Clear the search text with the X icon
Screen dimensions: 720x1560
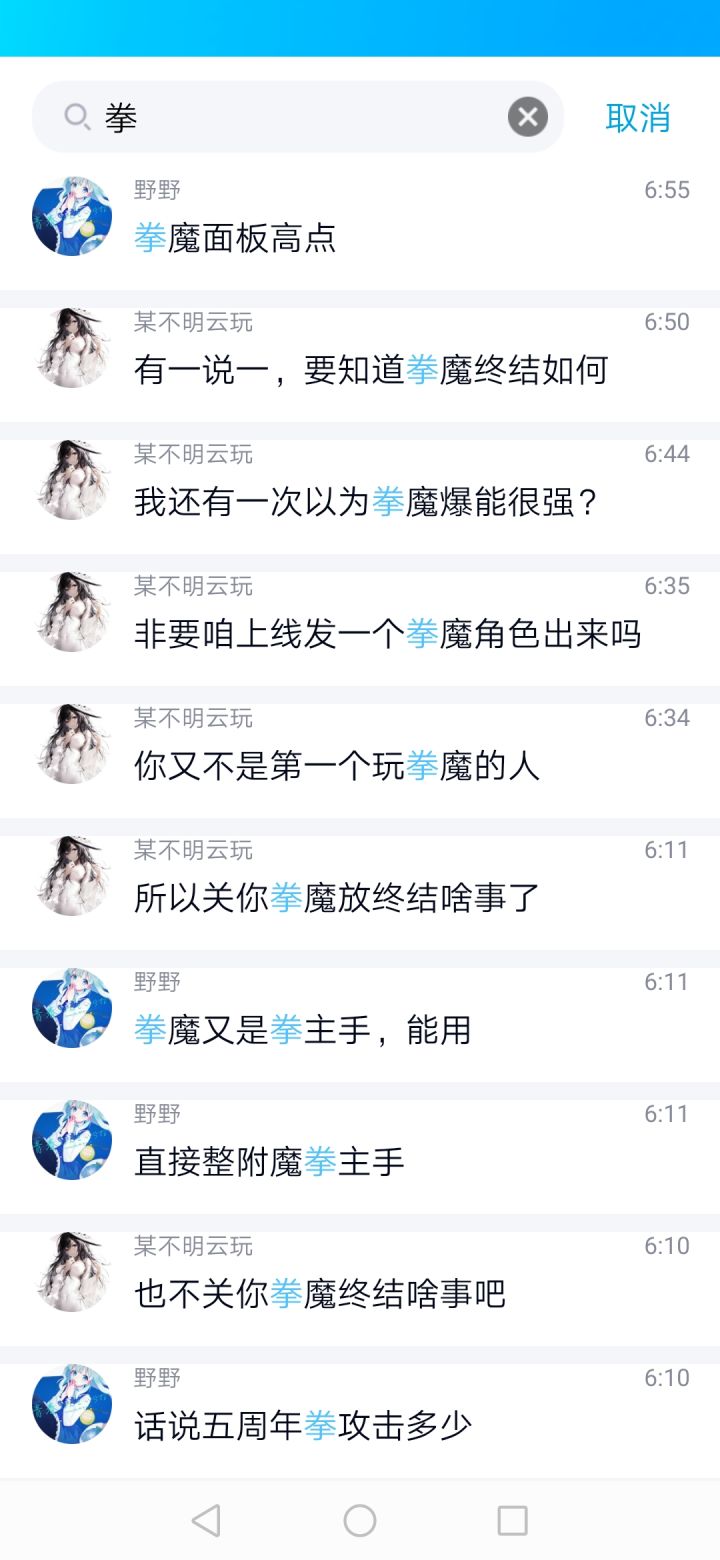pos(528,117)
